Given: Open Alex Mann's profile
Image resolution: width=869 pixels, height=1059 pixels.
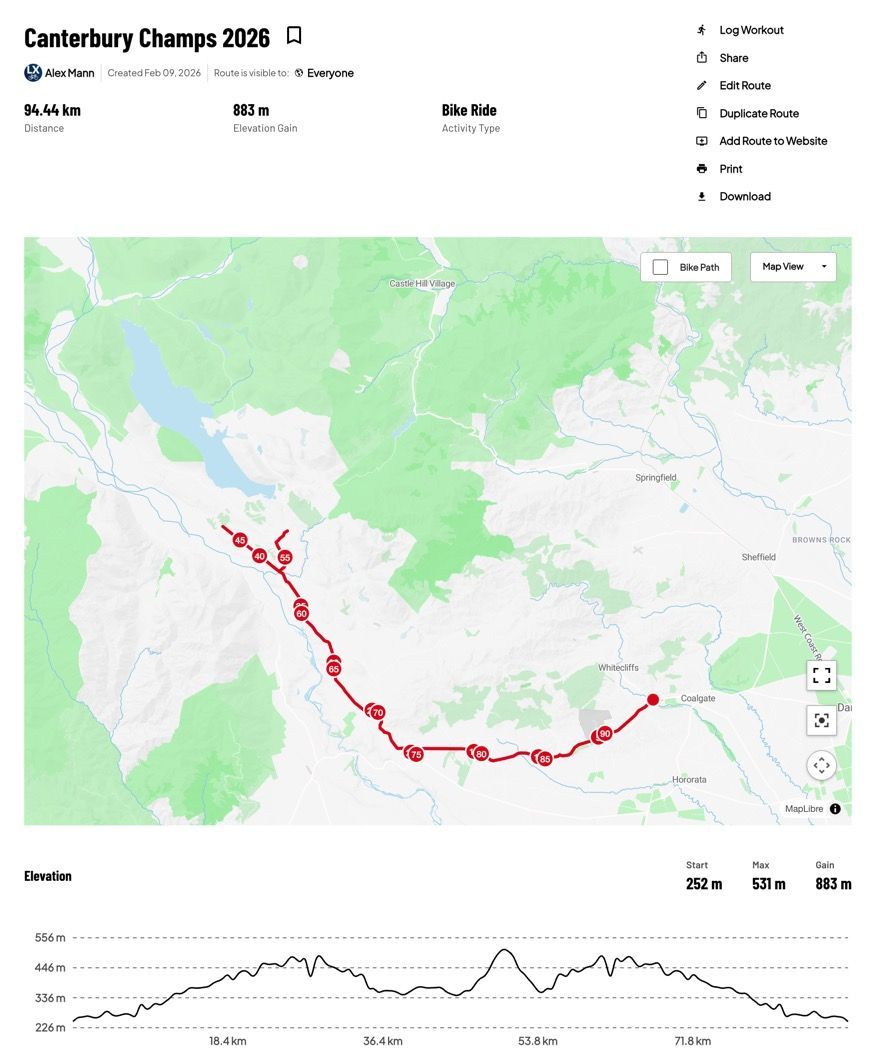Looking at the screenshot, I should 69,73.
